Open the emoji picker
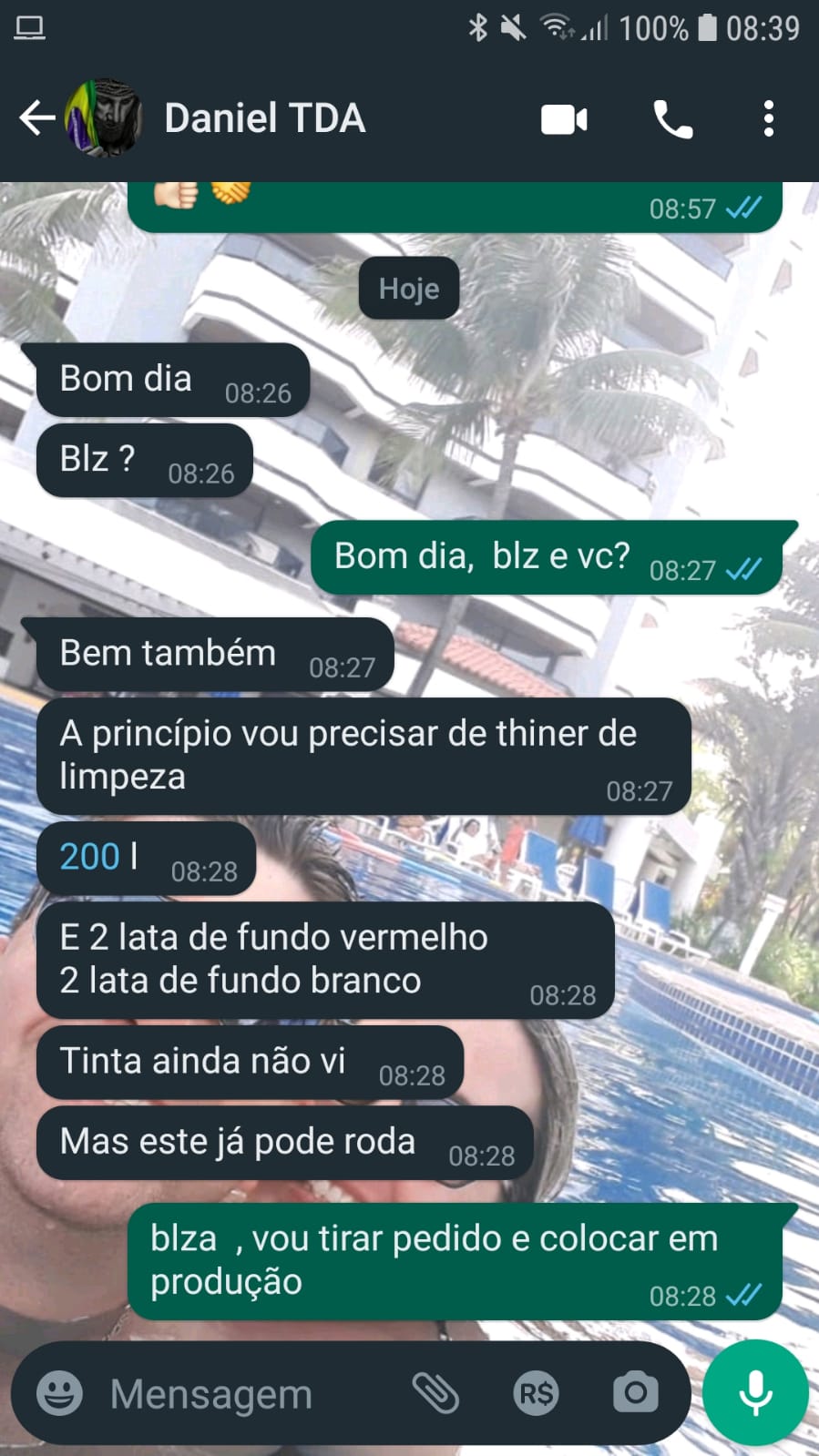This screenshot has width=819, height=1456. point(60,1393)
